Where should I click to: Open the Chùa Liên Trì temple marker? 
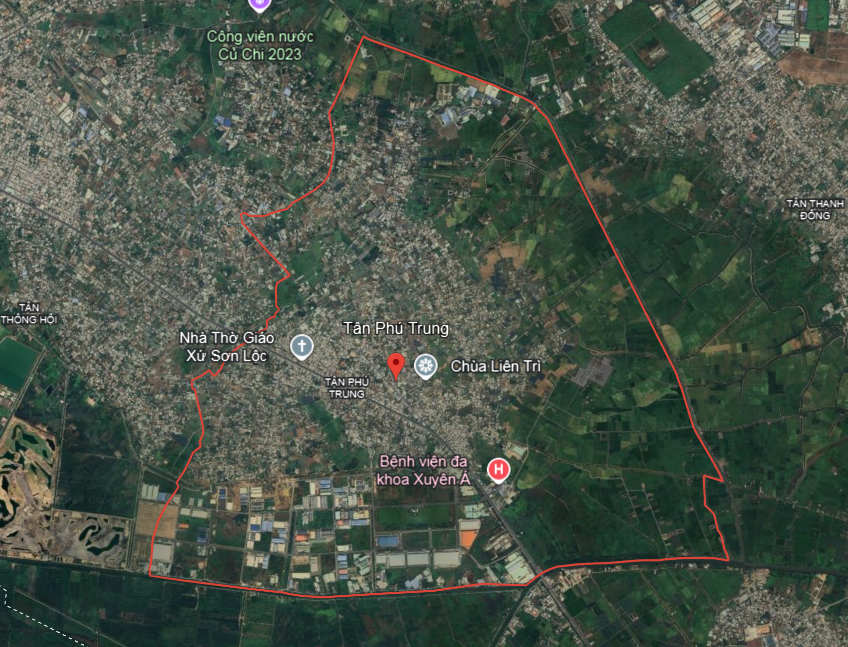[x=425, y=367]
